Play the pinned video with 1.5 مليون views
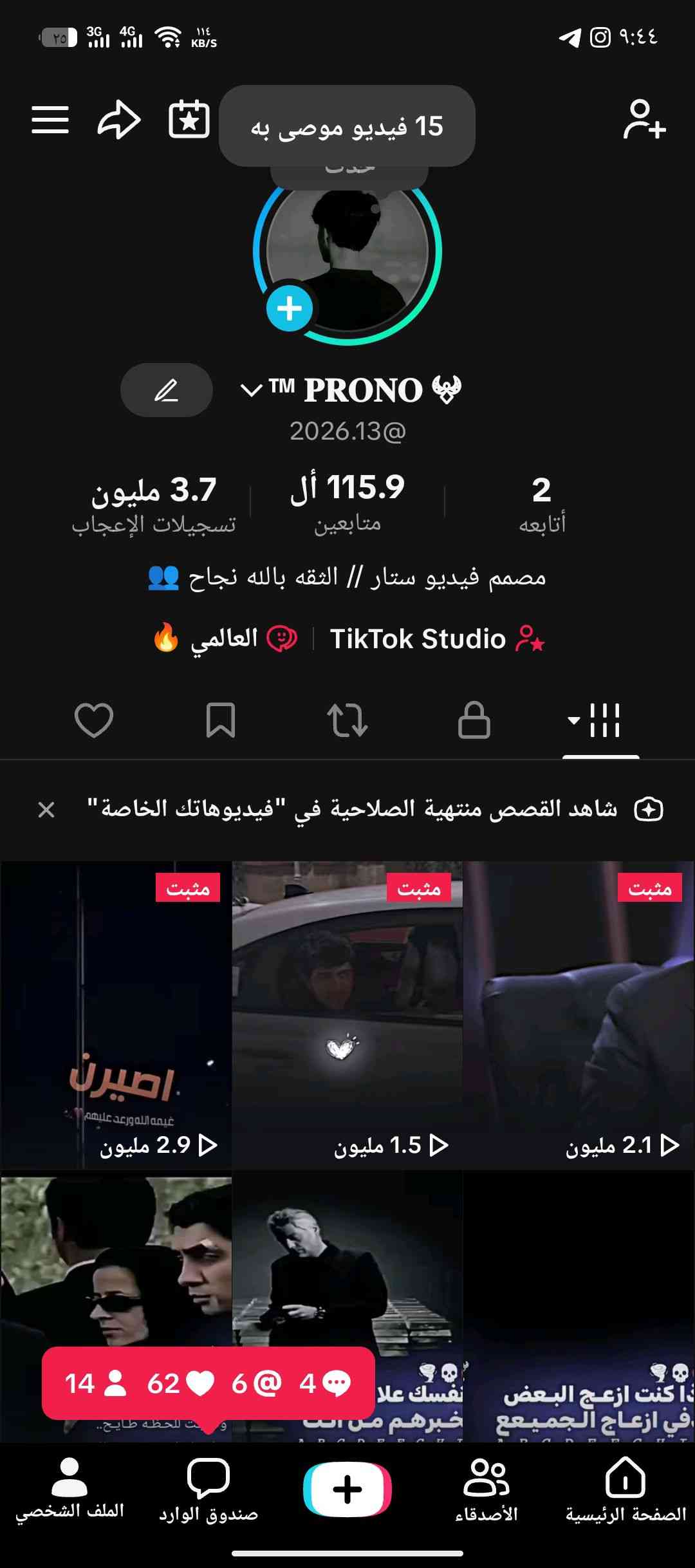695x1568 pixels. 347,1015
